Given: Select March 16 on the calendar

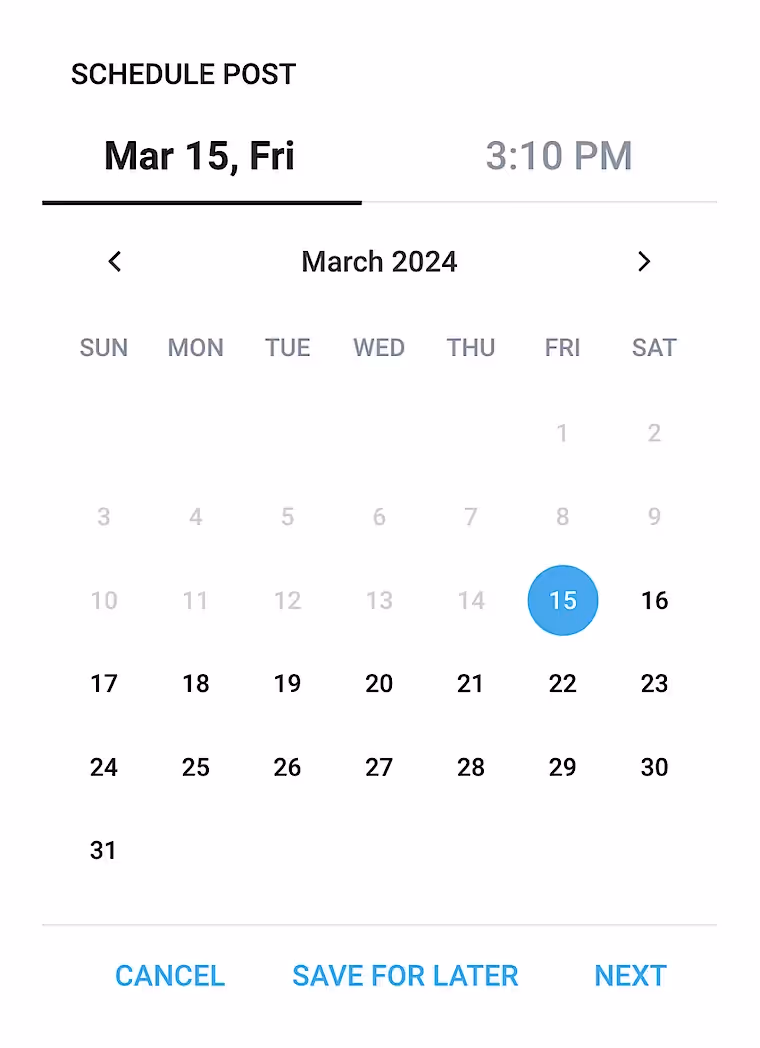Looking at the screenshot, I should [654, 600].
